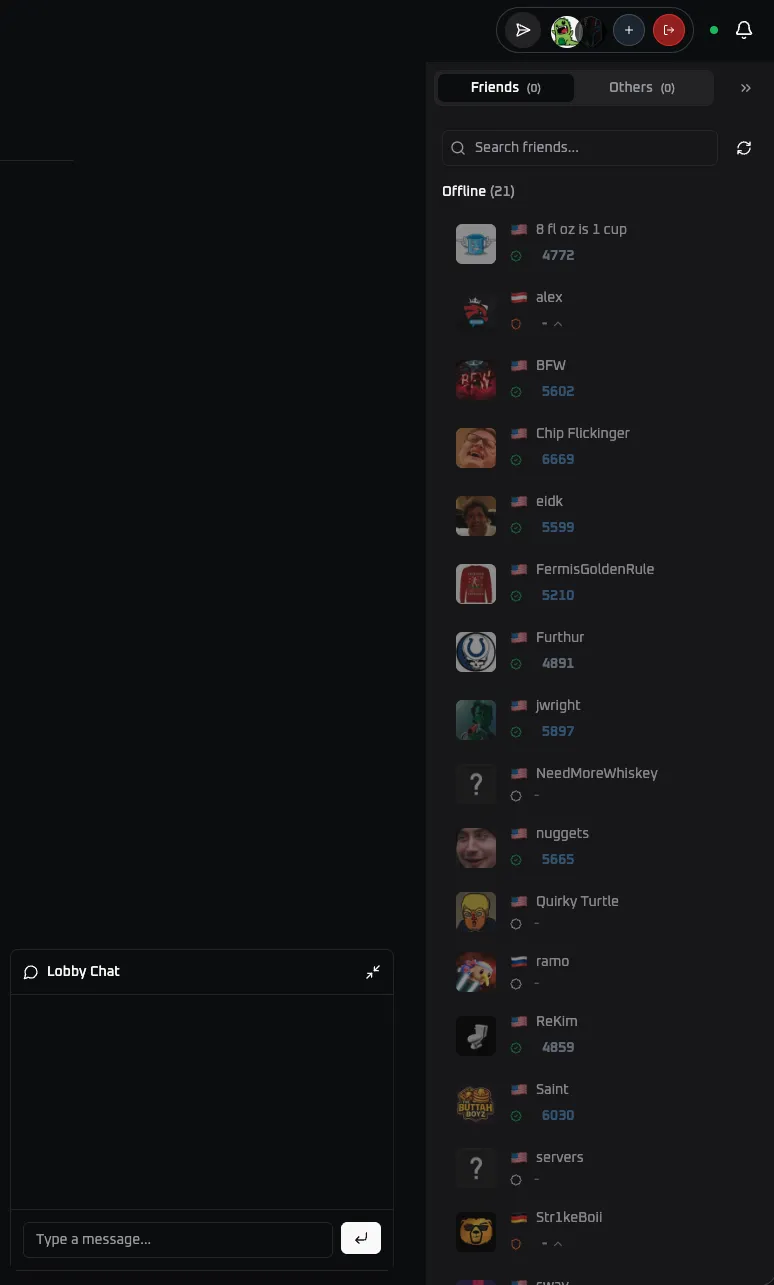Select the Friends tab
The height and width of the screenshot is (1285, 774).
point(505,88)
